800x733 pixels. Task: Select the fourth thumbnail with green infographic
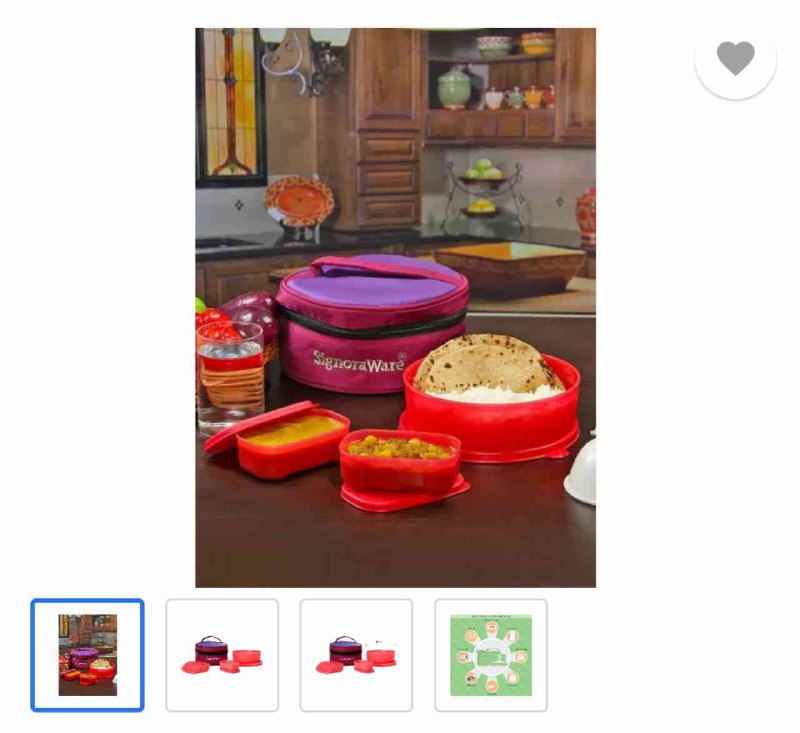point(491,655)
